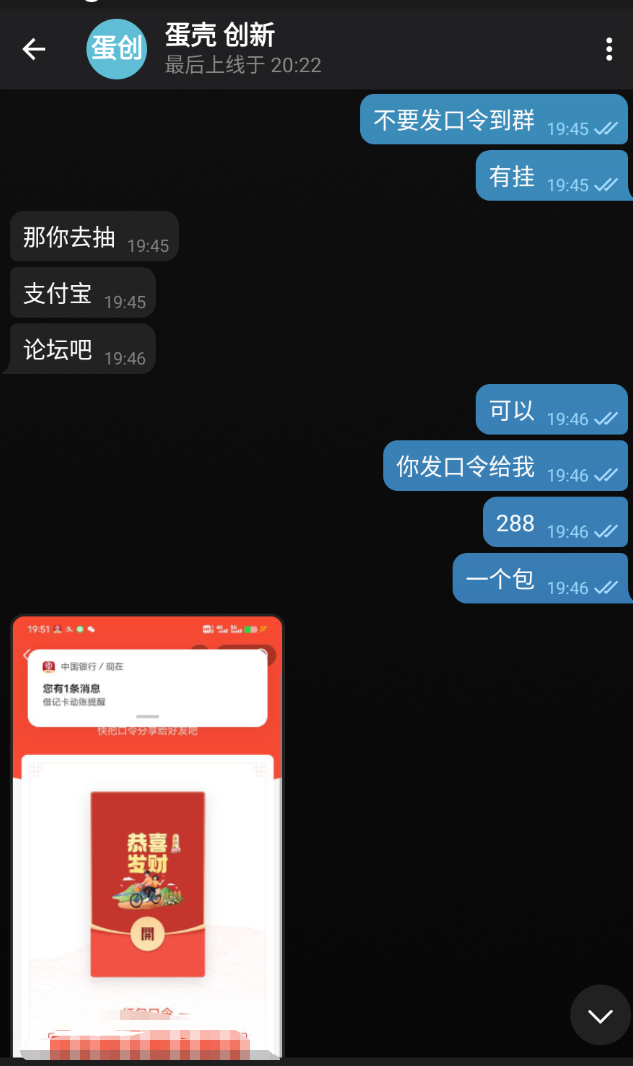Go back from the chat

[34, 48]
